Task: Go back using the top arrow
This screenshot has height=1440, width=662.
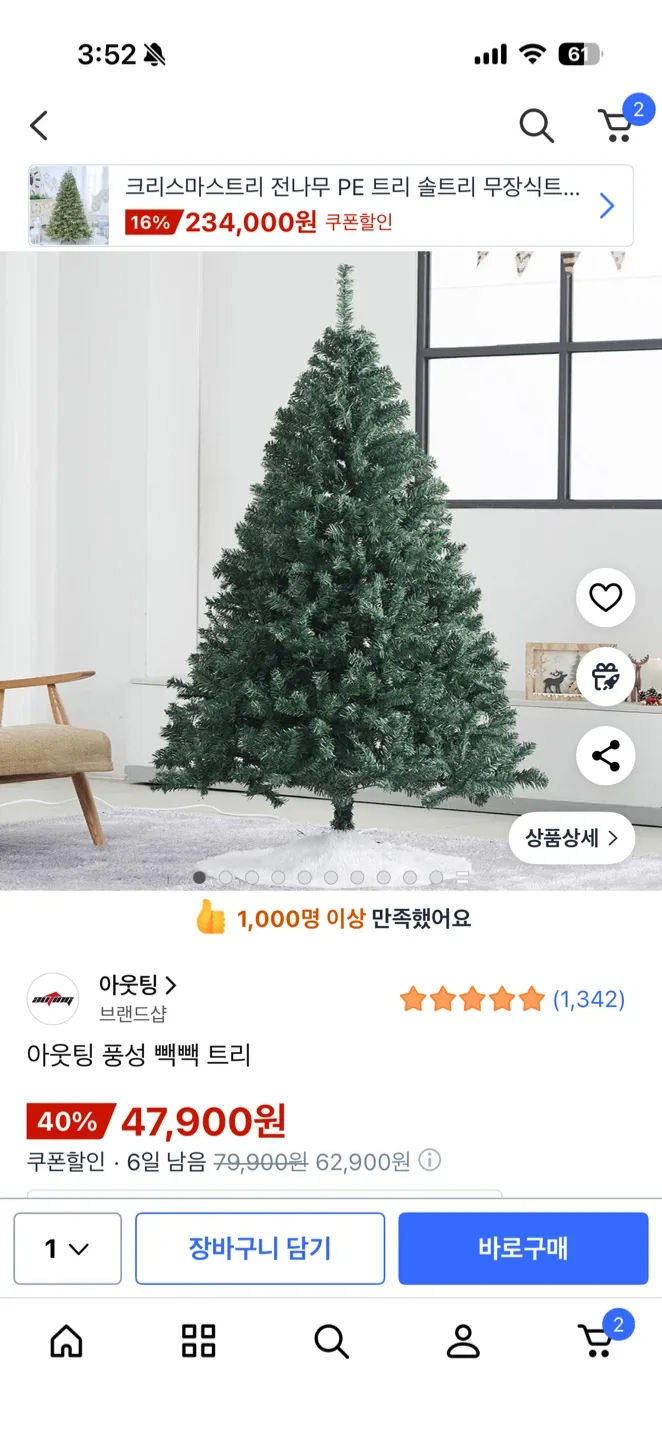Action: (x=39, y=126)
